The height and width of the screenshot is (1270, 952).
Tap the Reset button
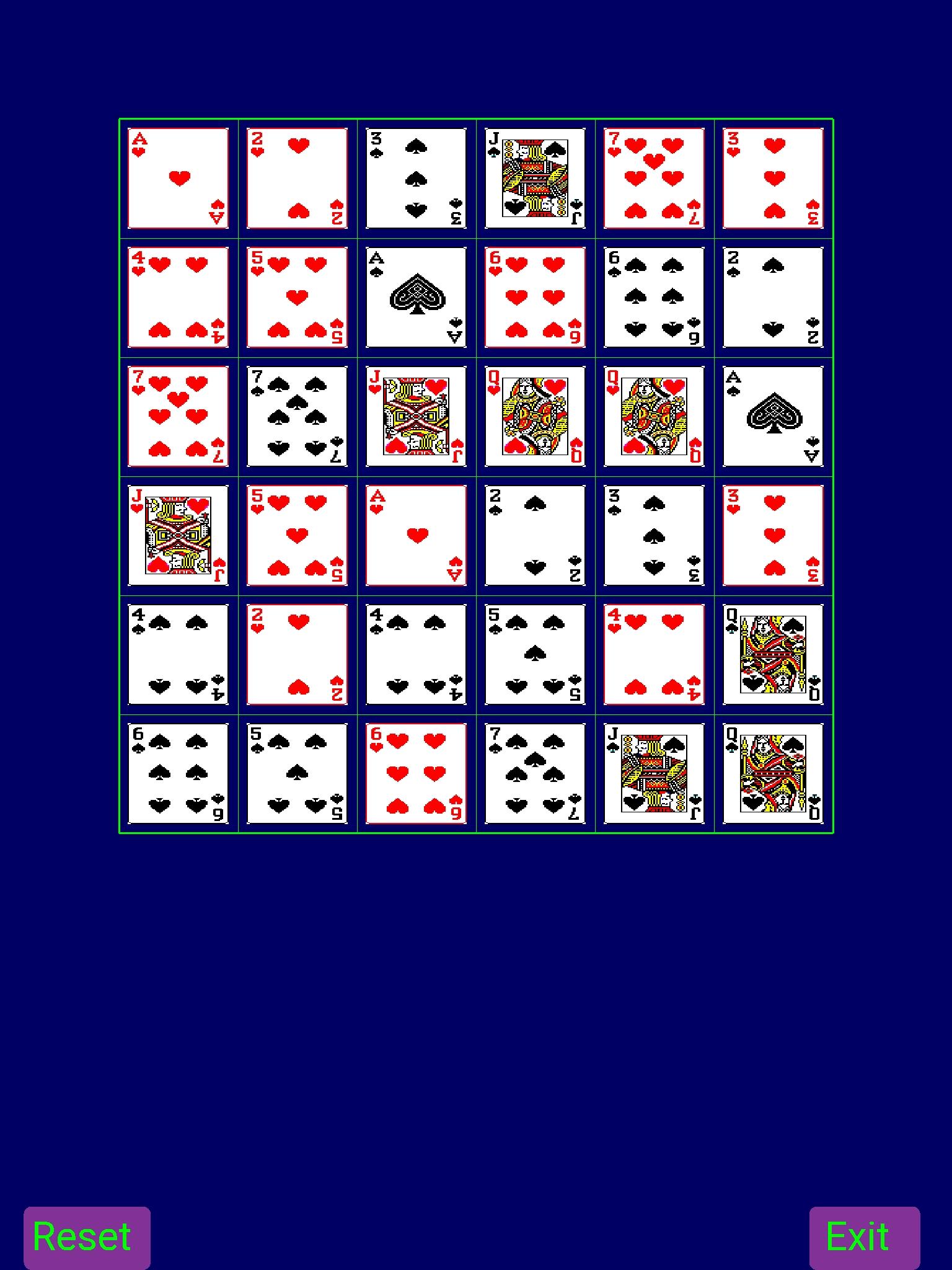pos(87,1238)
